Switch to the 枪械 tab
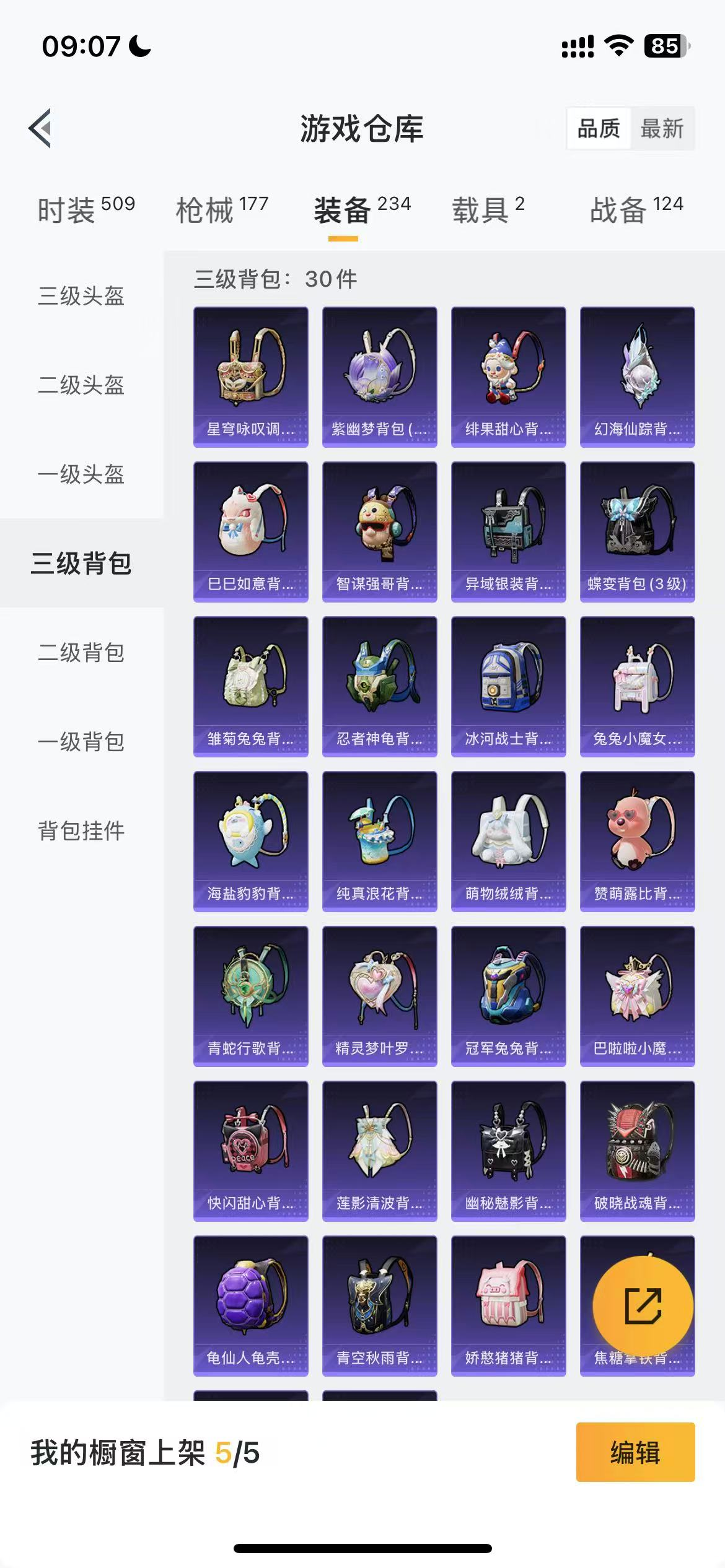Viewport: 725px width, 1568px height. pyautogui.click(x=222, y=210)
